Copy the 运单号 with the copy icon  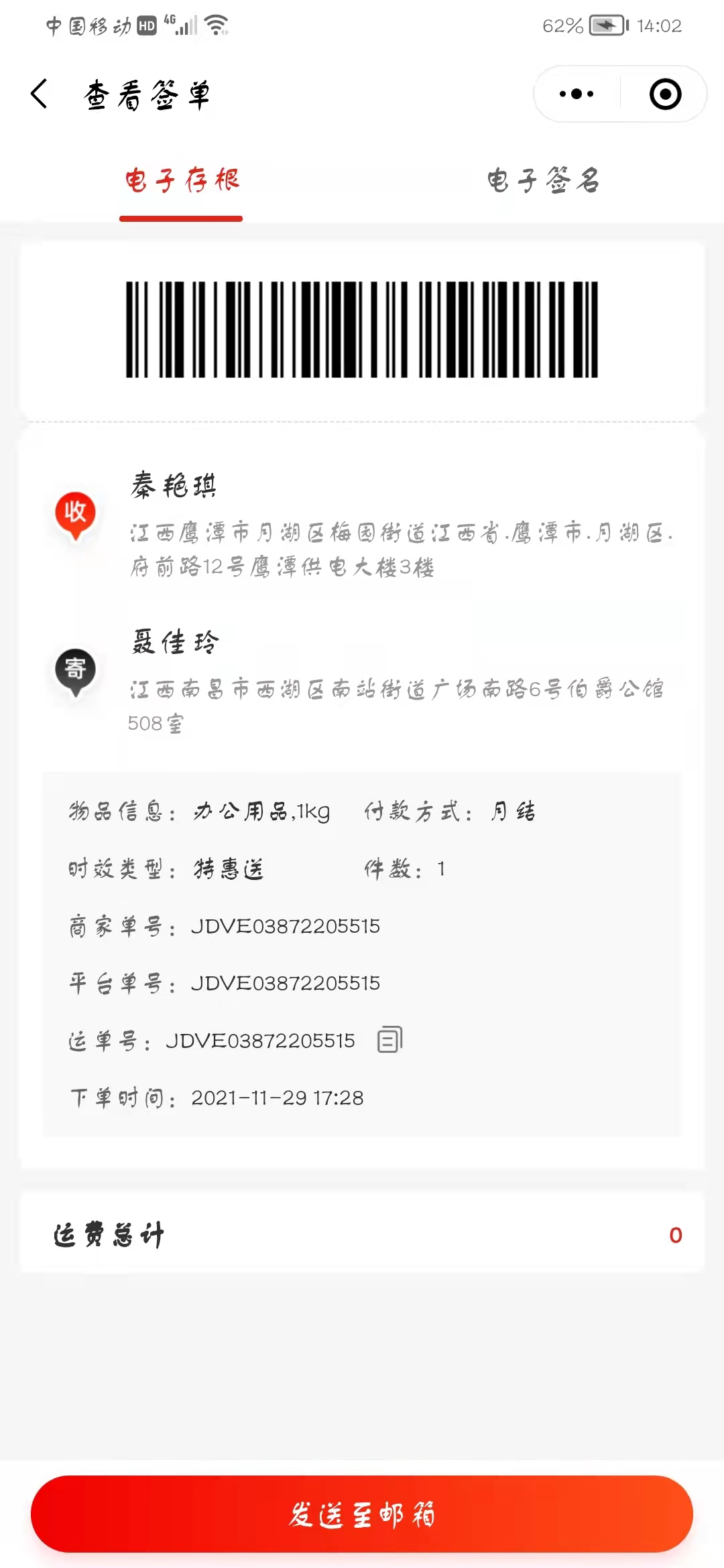tap(390, 1039)
